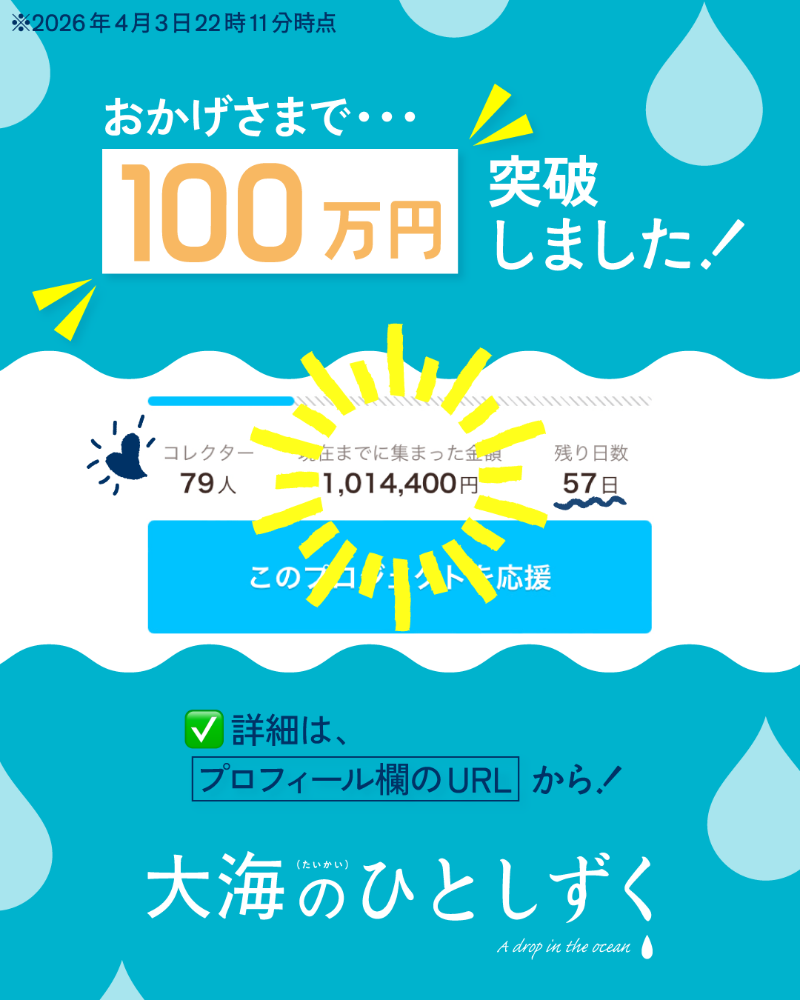Click the funding progress bar
Viewport: 800px width, 1000px height.
click(x=220, y=397)
